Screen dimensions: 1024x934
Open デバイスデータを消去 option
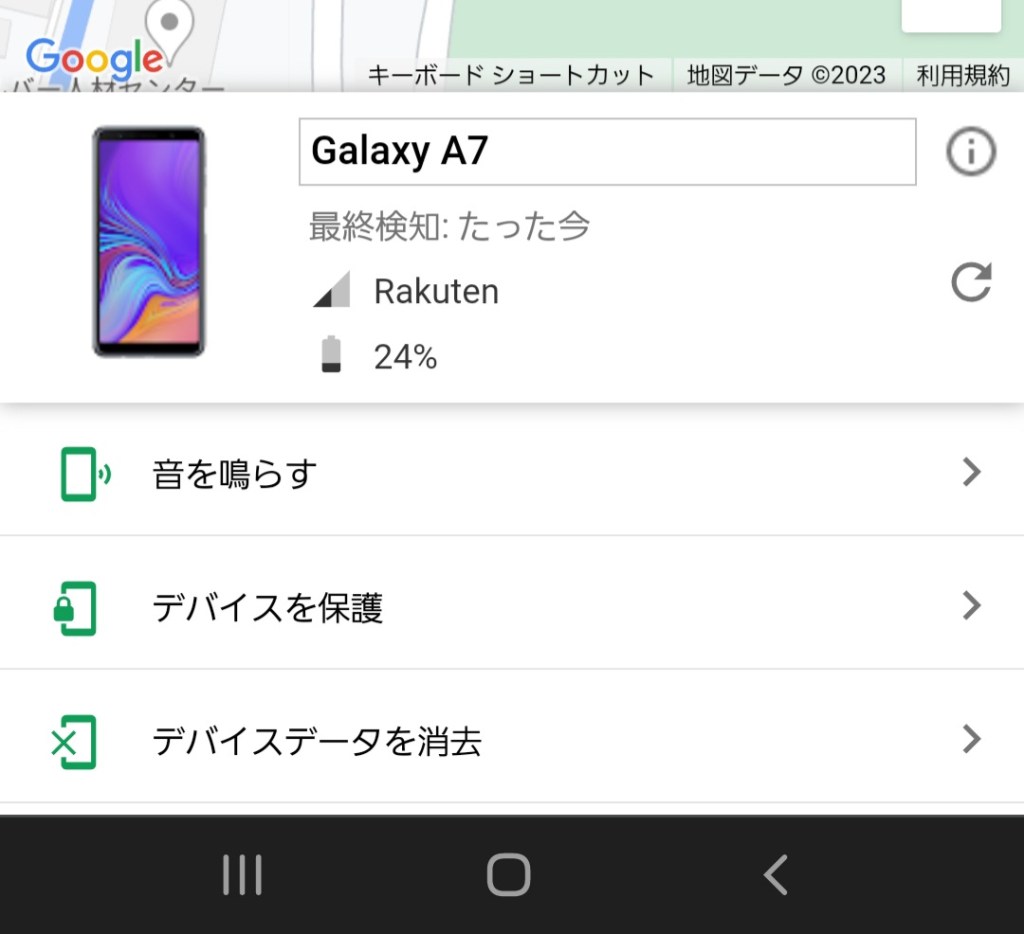[x=511, y=740]
